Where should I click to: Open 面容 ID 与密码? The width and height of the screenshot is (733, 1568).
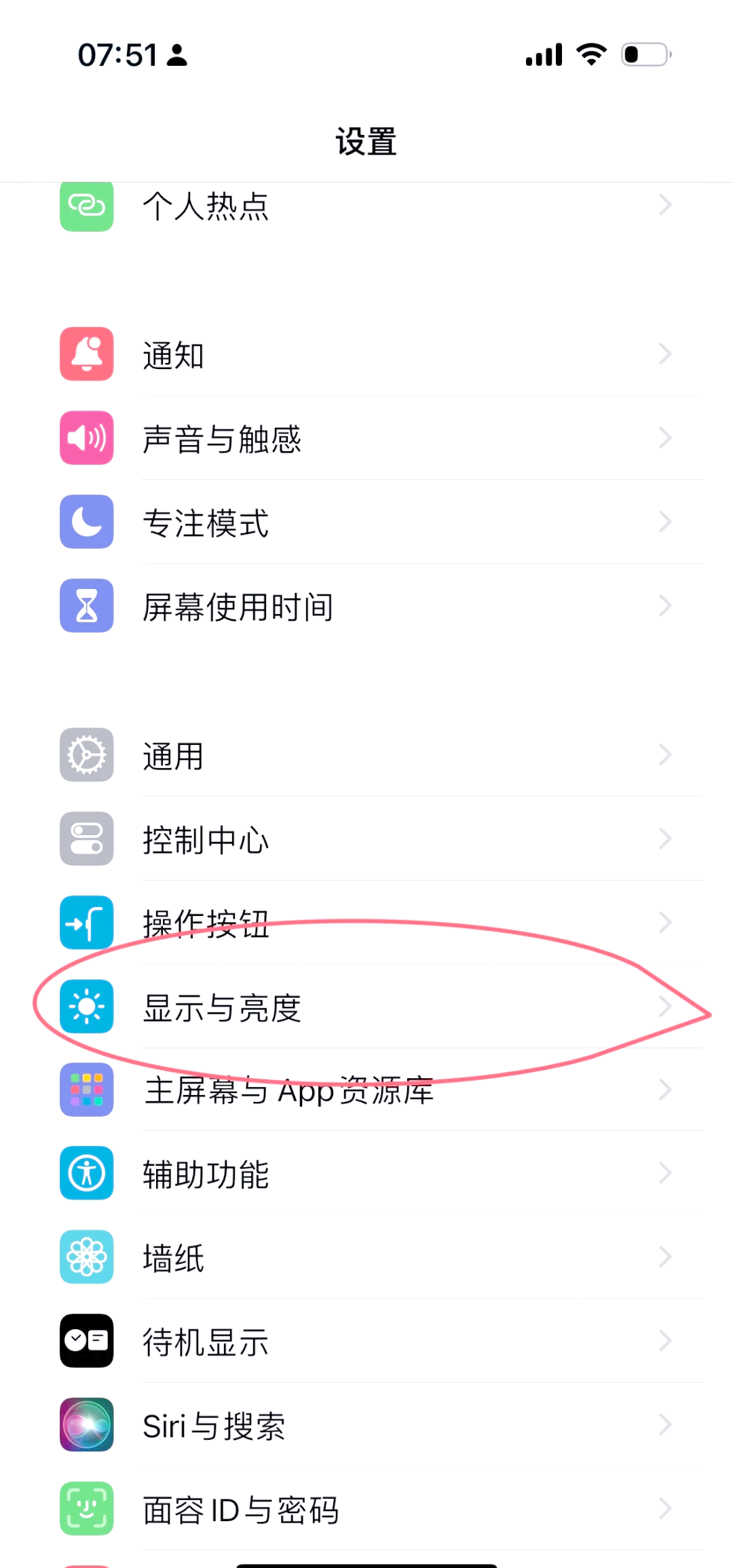[366, 1509]
